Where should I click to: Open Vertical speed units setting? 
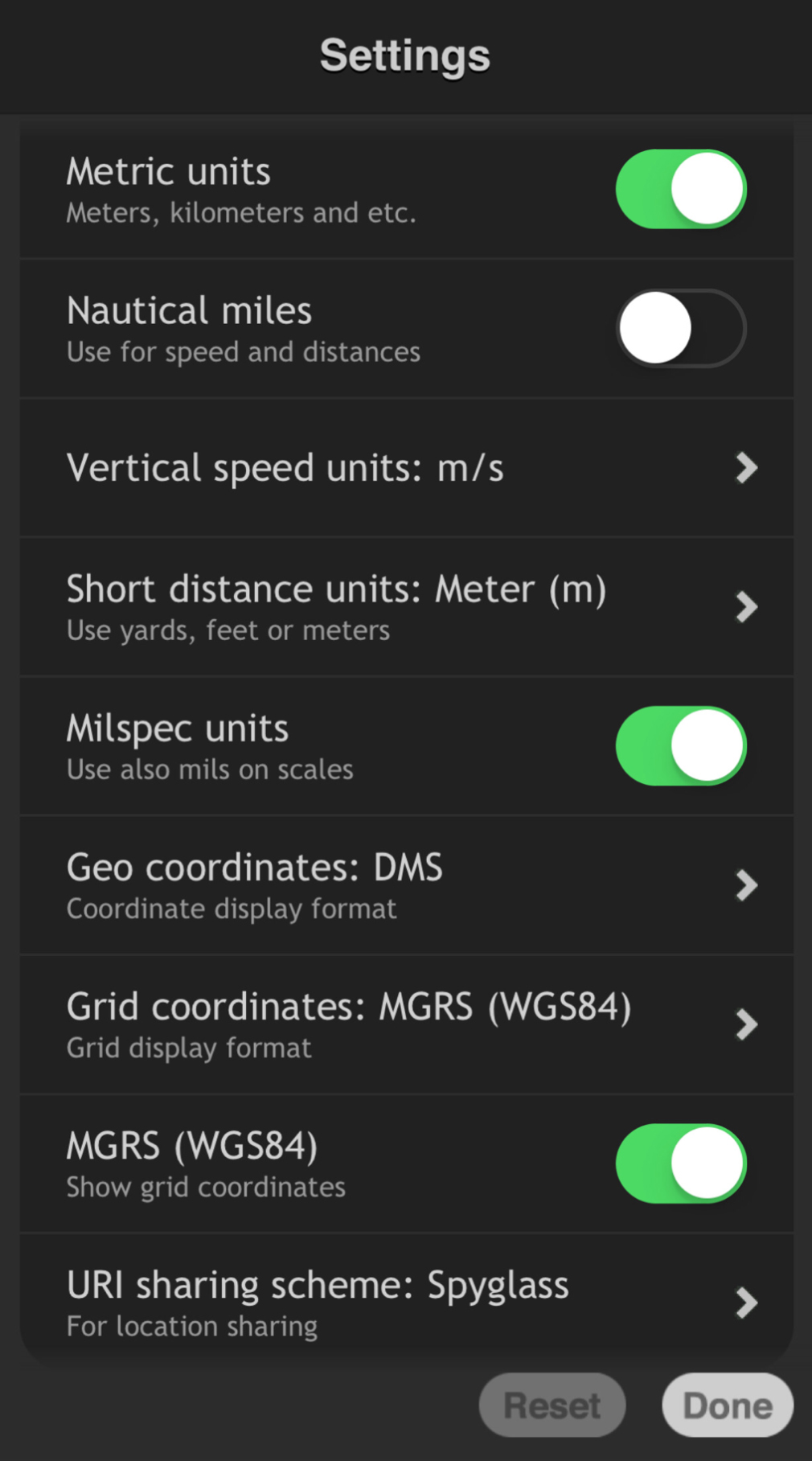(x=407, y=467)
